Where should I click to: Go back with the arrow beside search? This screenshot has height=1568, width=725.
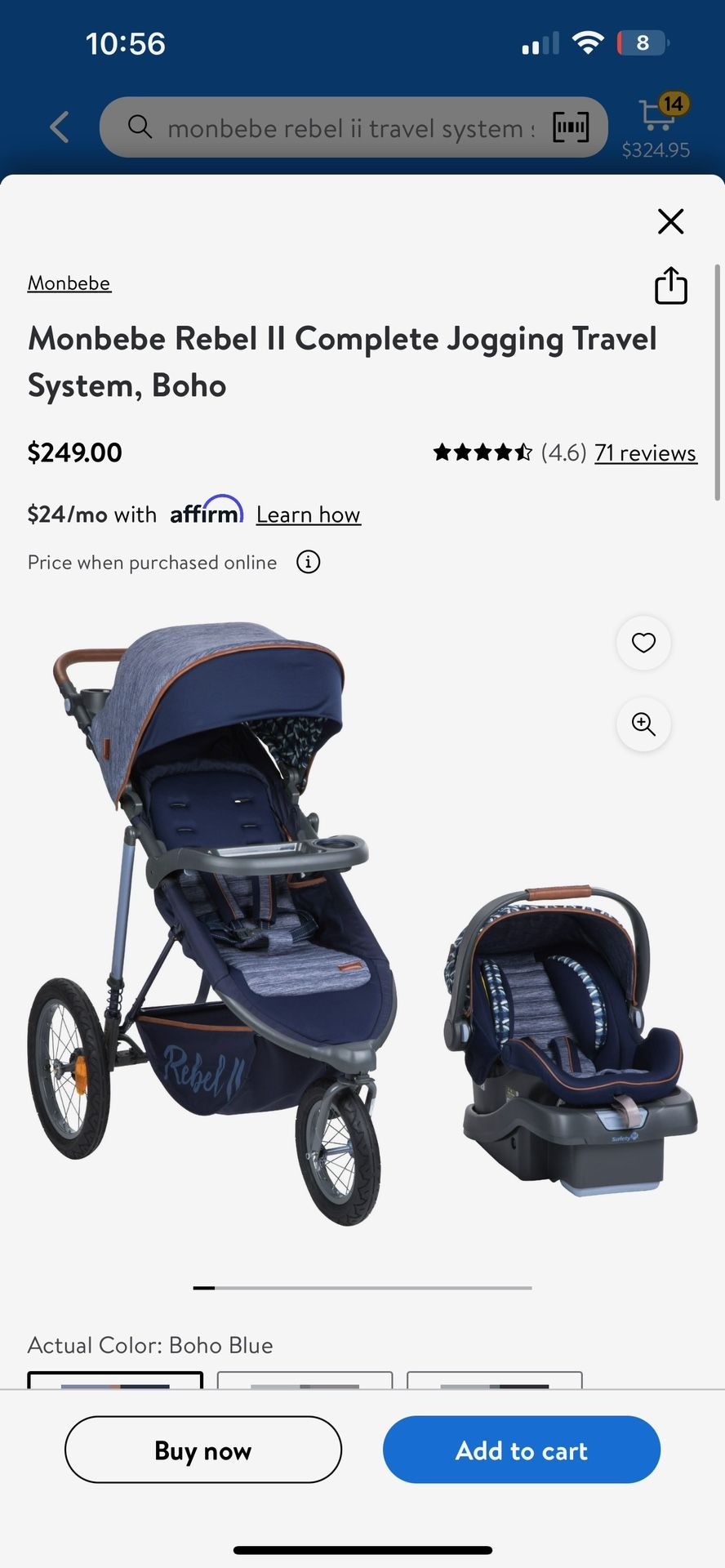point(60,127)
